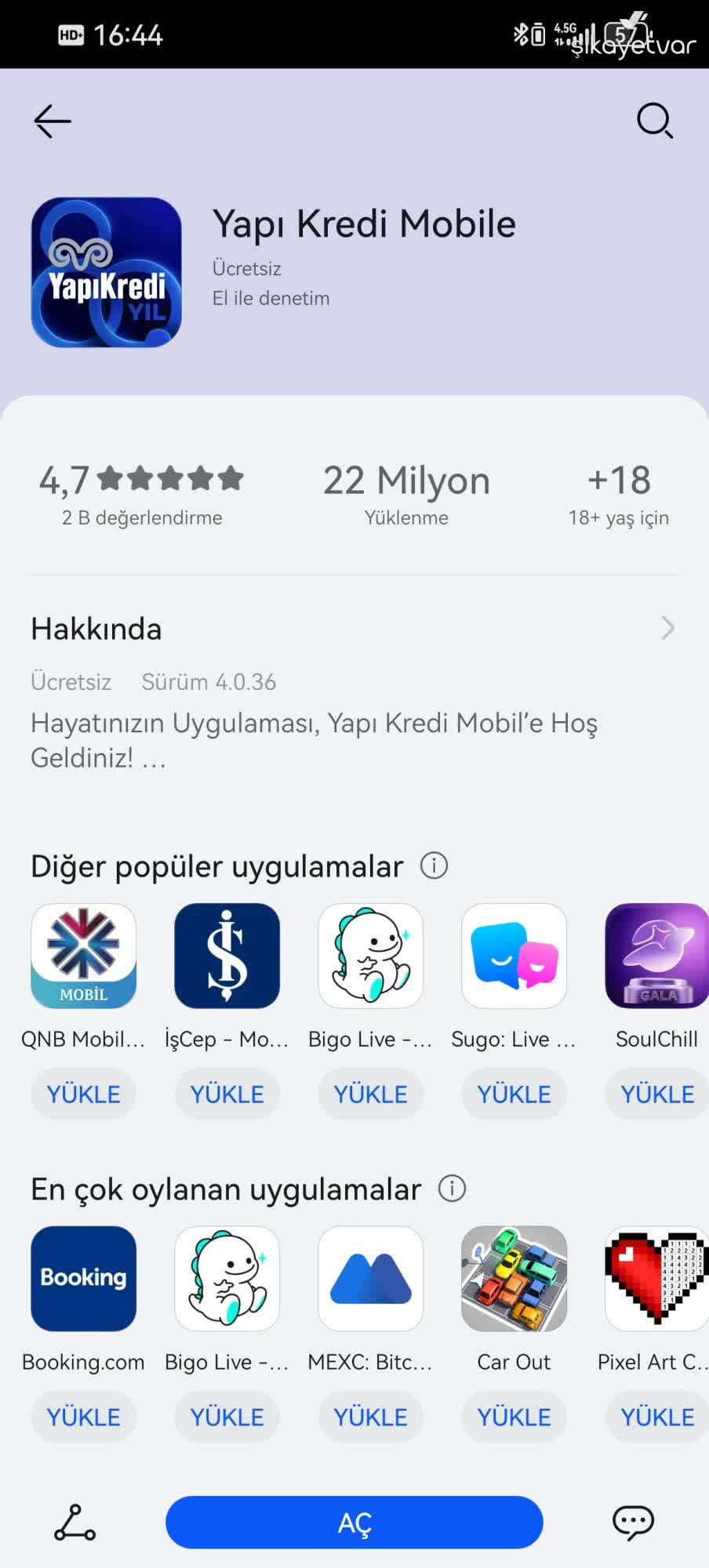Open the İşCep app icon

click(x=227, y=956)
